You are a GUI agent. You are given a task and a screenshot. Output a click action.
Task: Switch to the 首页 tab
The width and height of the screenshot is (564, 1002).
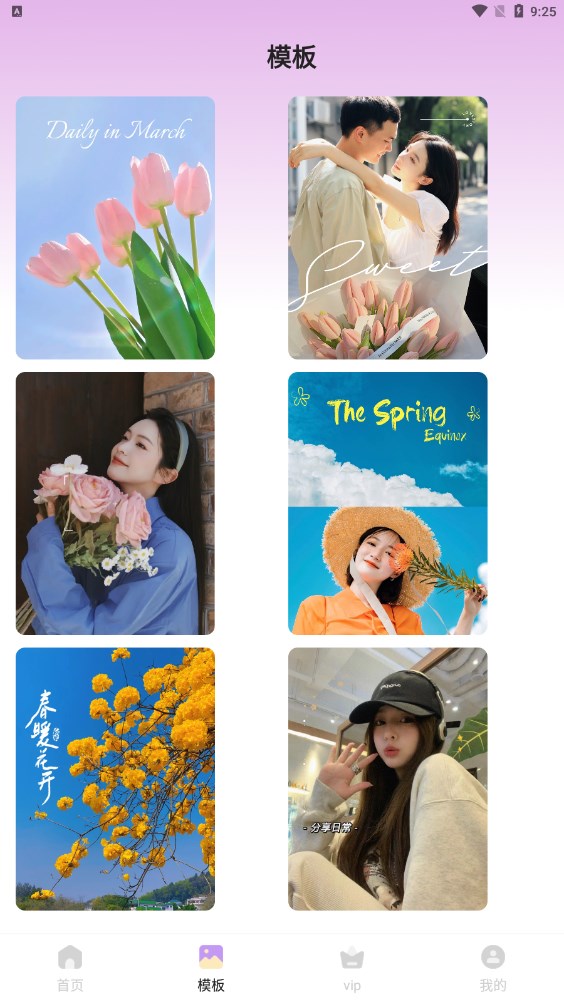tap(70, 968)
